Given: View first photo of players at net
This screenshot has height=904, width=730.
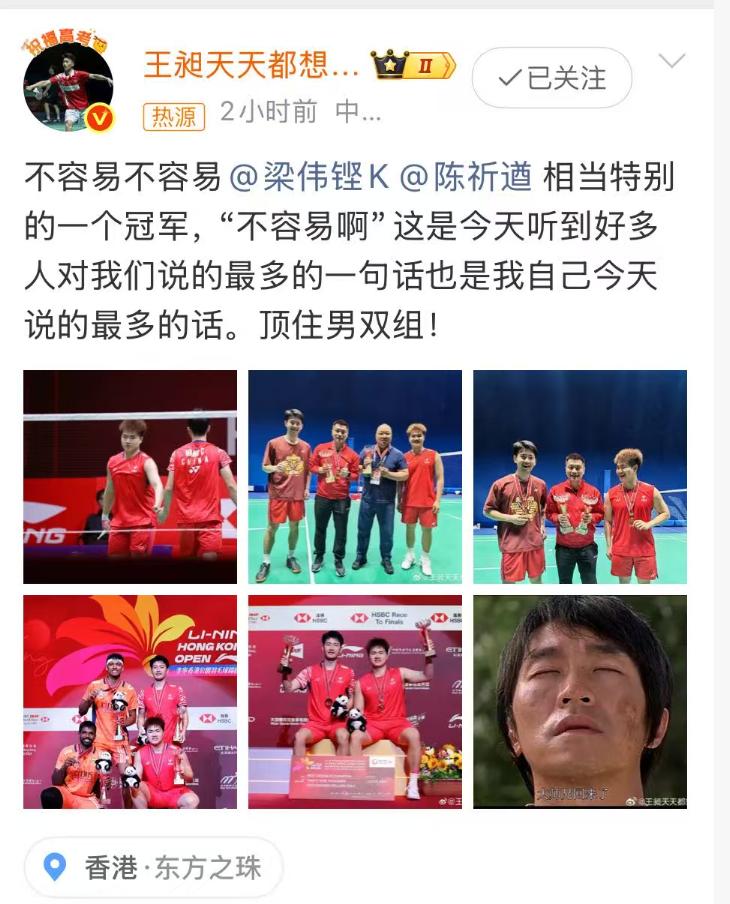Looking at the screenshot, I should point(130,477).
